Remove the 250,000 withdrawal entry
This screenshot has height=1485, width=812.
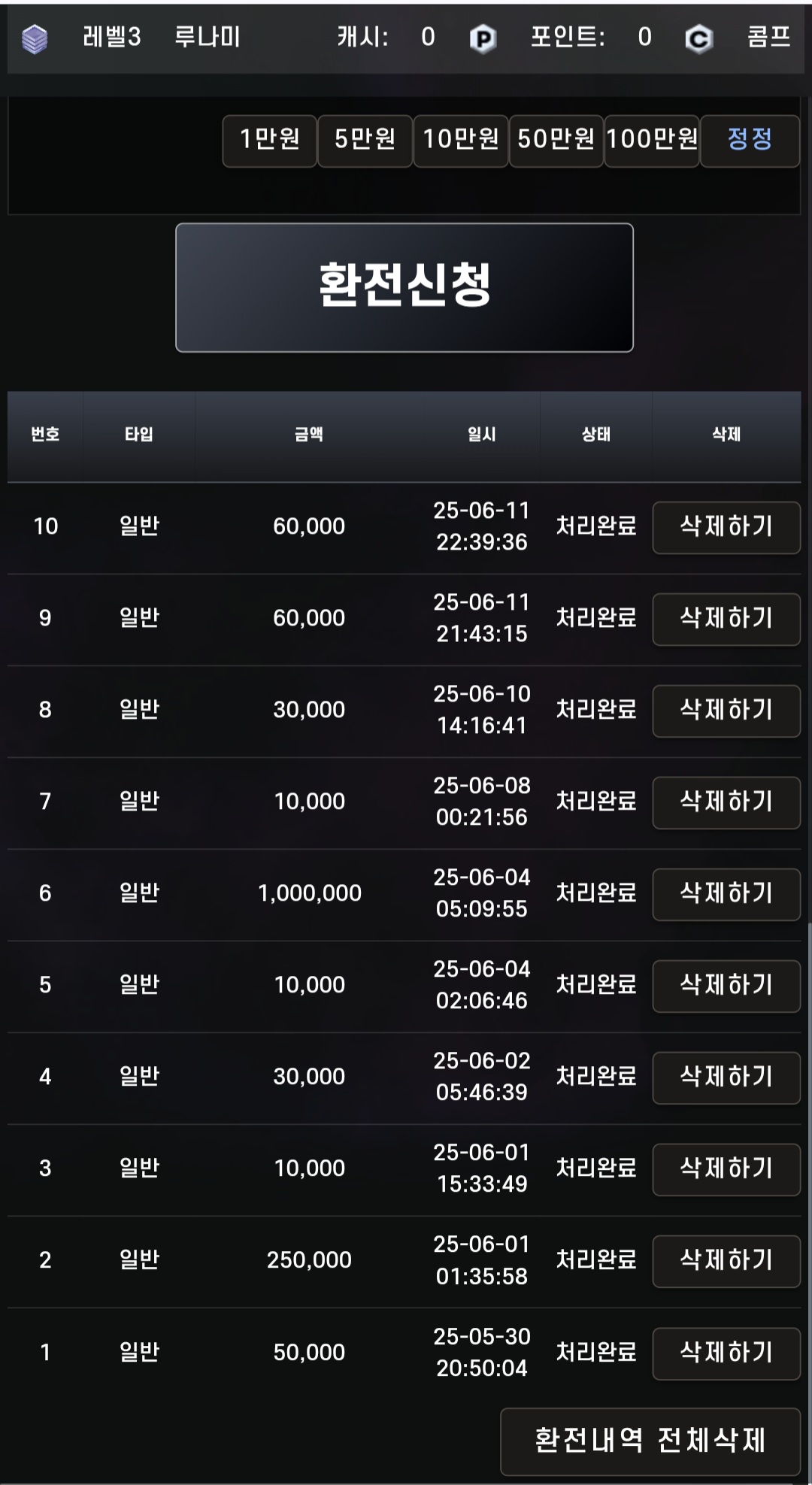pyautogui.click(x=726, y=1261)
